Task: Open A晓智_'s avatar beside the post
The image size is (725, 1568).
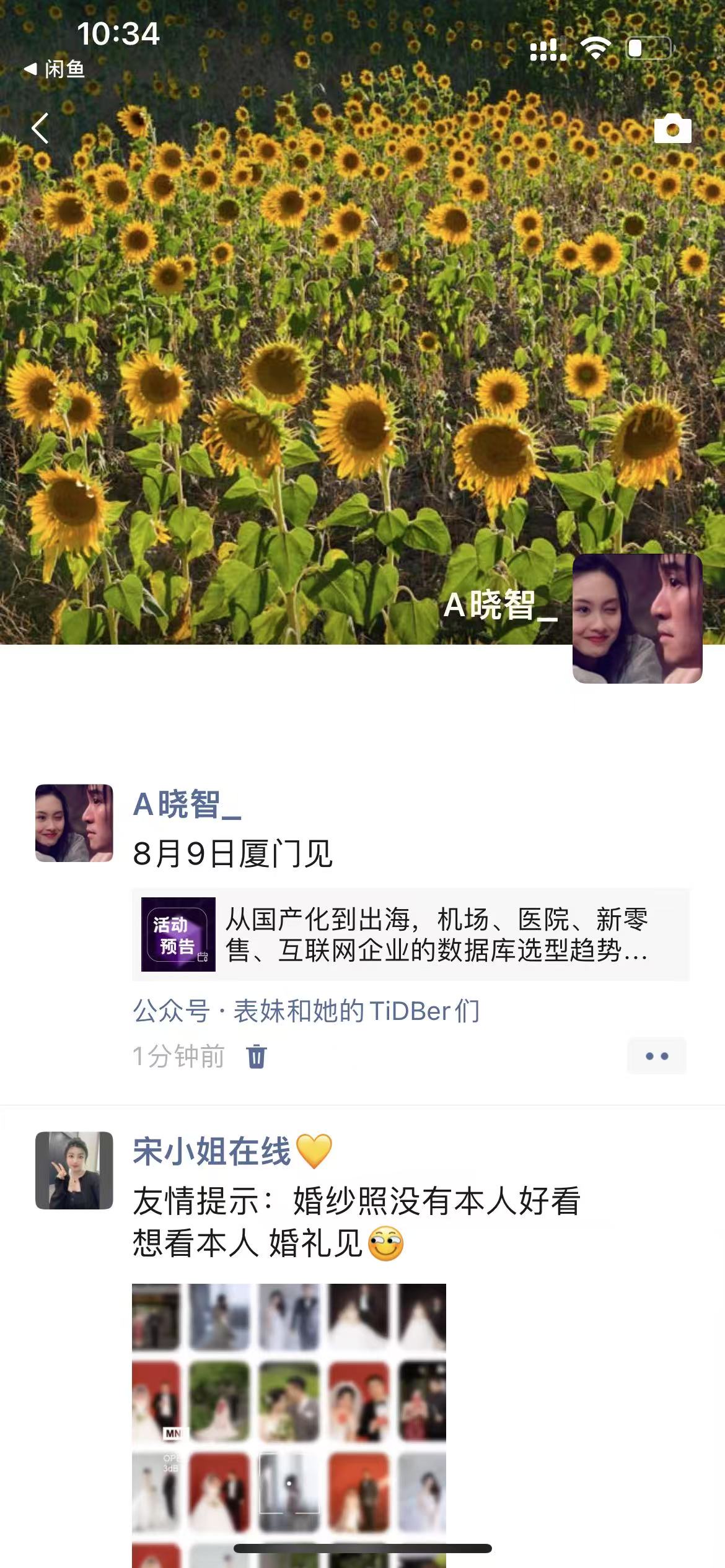Action: coord(74,823)
